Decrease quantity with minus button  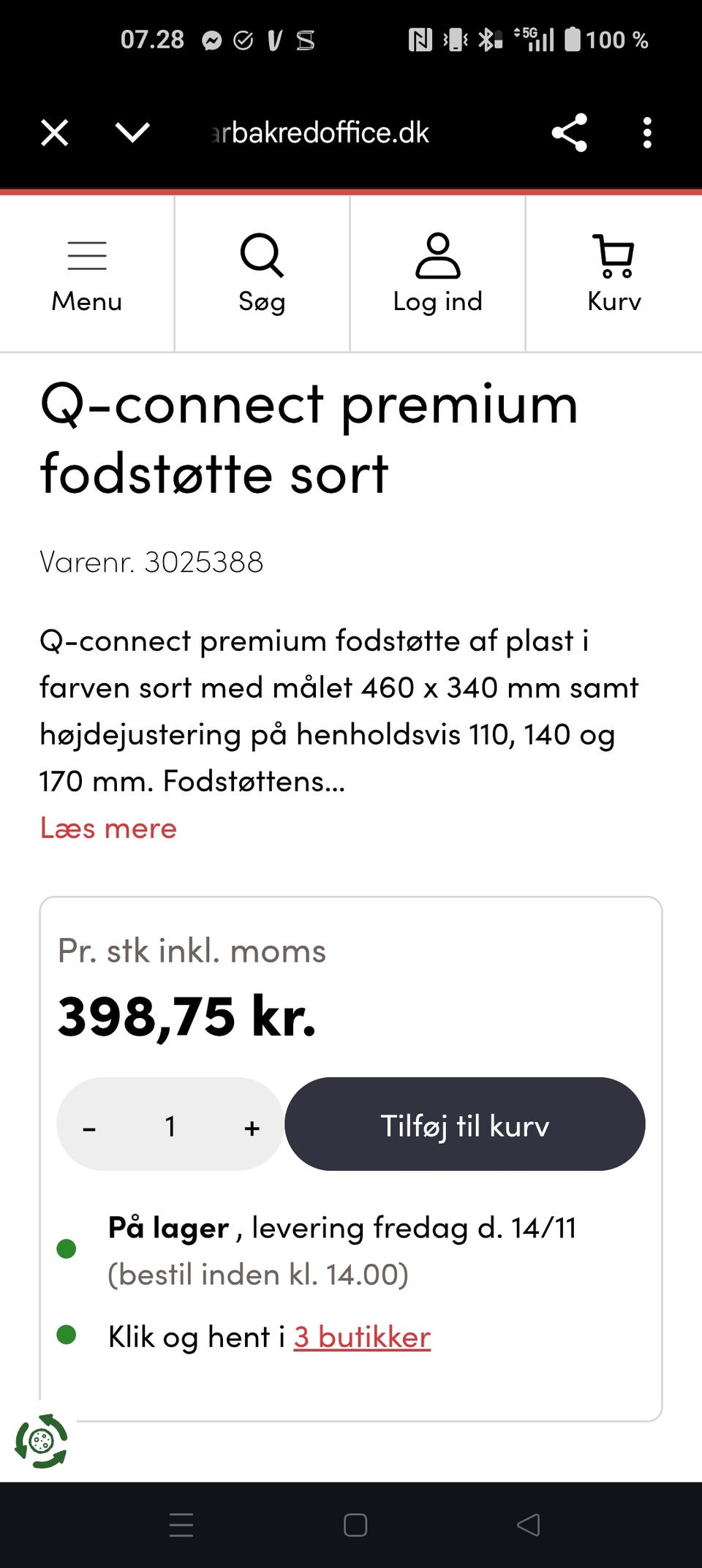[x=89, y=1127]
